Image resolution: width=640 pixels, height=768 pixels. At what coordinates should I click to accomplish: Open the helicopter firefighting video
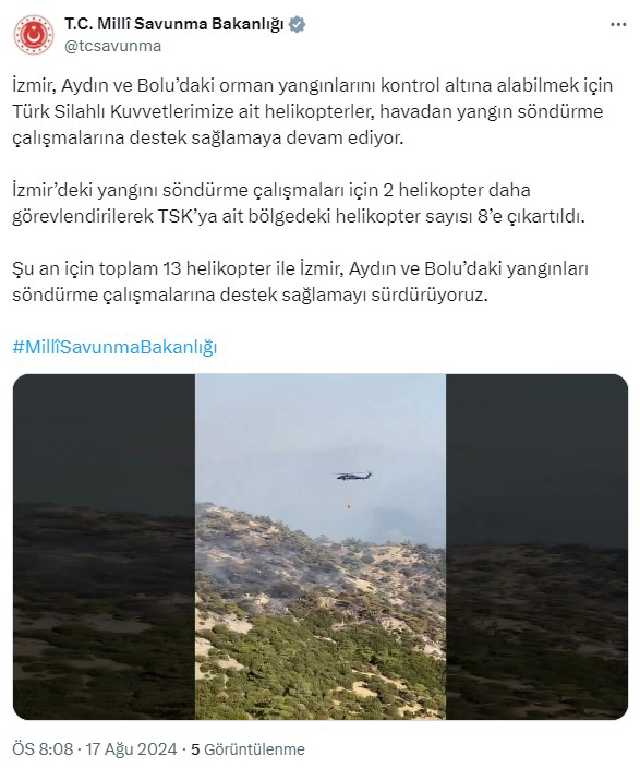320,547
